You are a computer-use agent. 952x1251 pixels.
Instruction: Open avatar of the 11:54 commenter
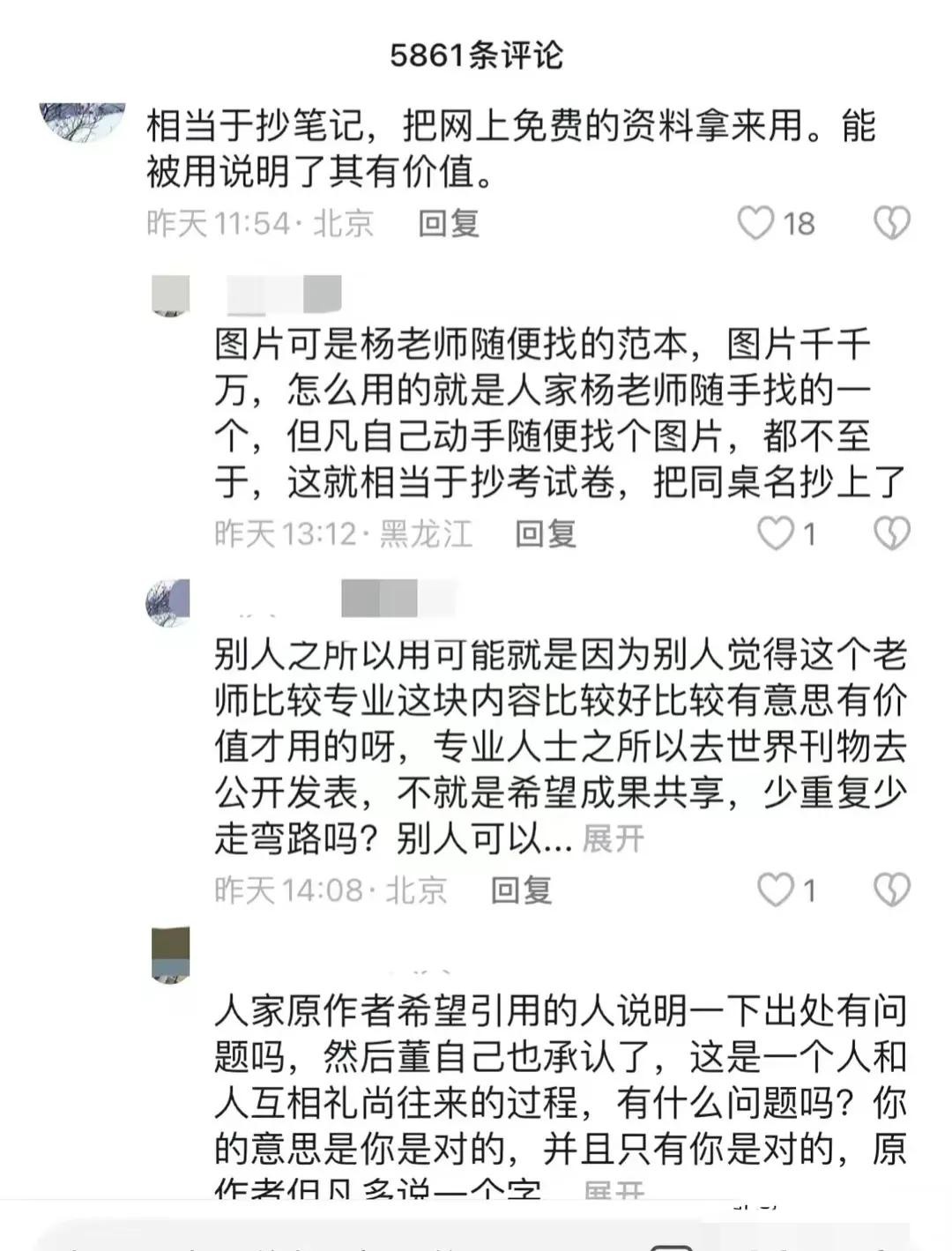coord(84,121)
